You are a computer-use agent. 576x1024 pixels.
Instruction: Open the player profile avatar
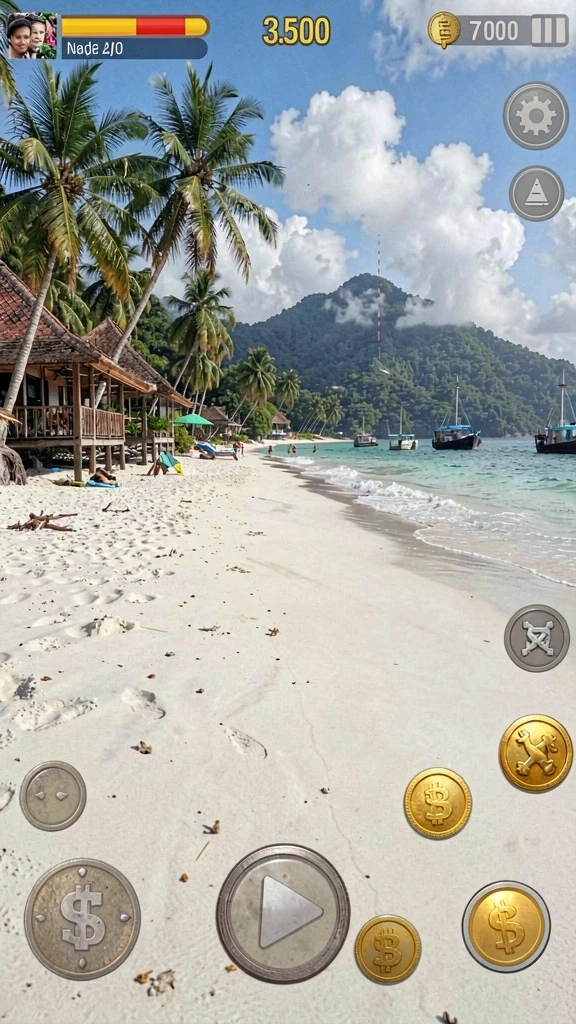(32, 36)
